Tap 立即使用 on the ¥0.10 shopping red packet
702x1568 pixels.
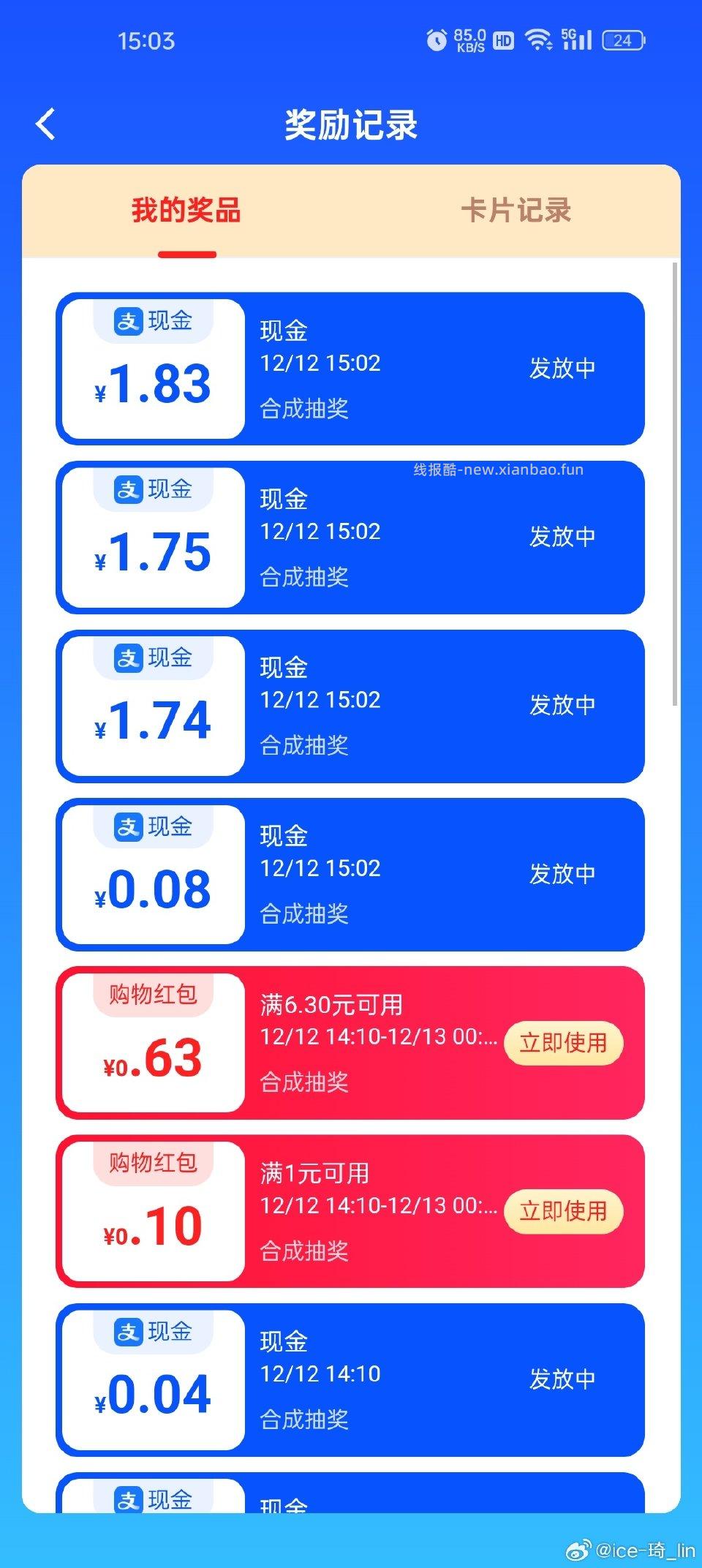point(564,1212)
